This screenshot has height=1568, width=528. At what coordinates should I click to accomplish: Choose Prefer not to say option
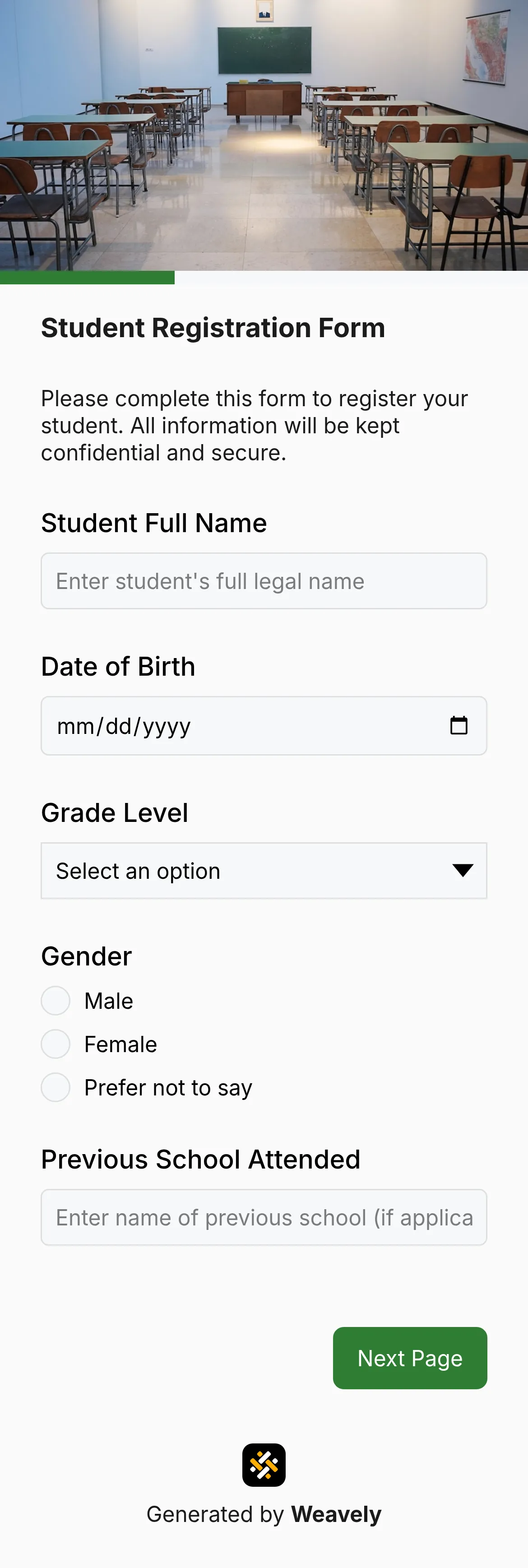point(56,1087)
